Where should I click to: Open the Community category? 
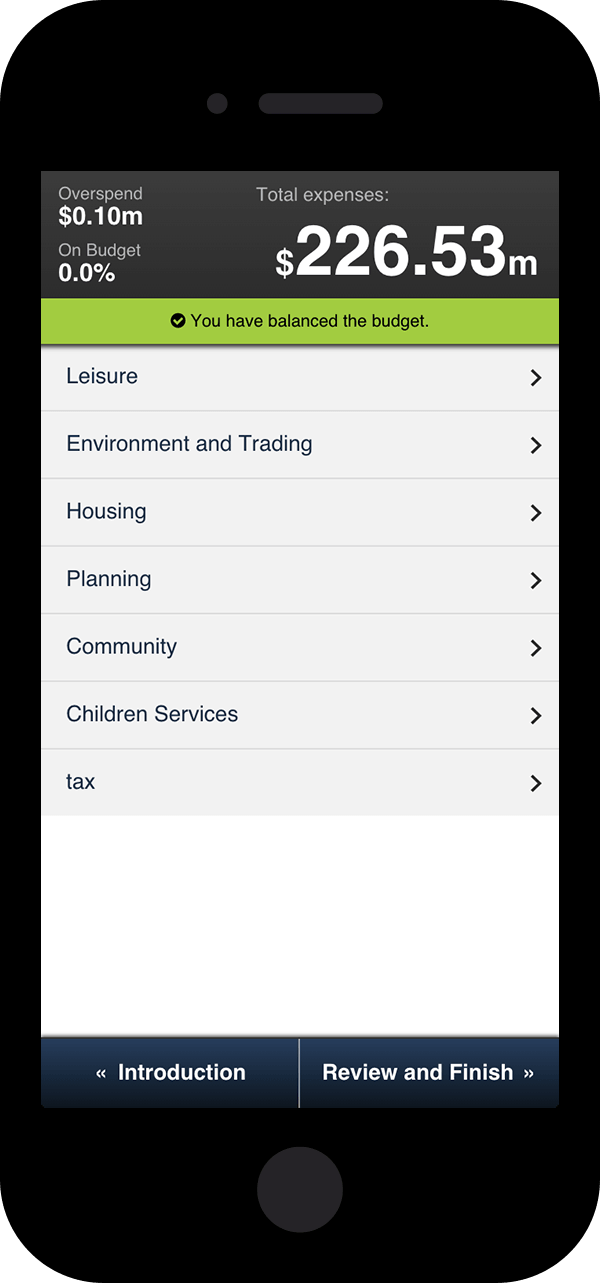click(299, 647)
